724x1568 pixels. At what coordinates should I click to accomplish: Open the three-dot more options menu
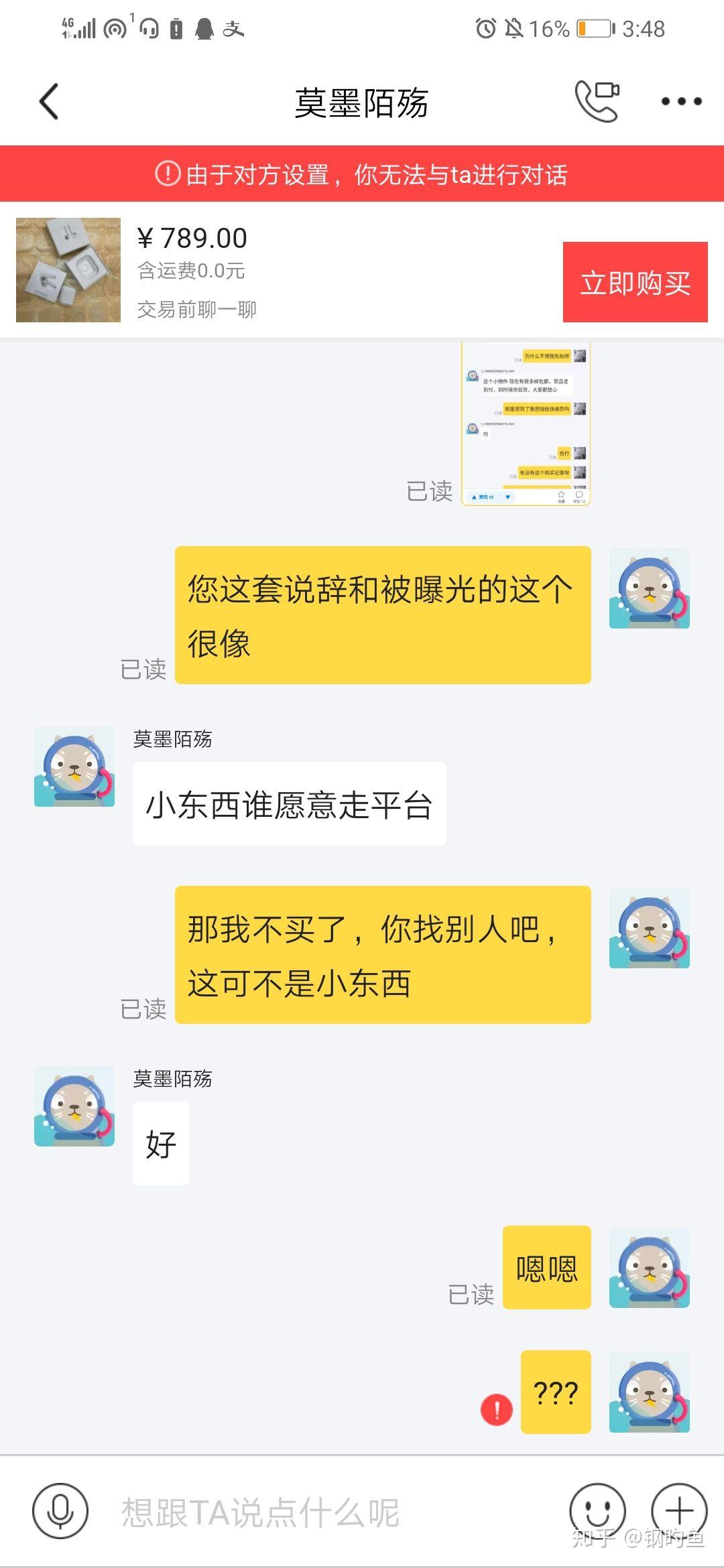pyautogui.click(x=681, y=102)
